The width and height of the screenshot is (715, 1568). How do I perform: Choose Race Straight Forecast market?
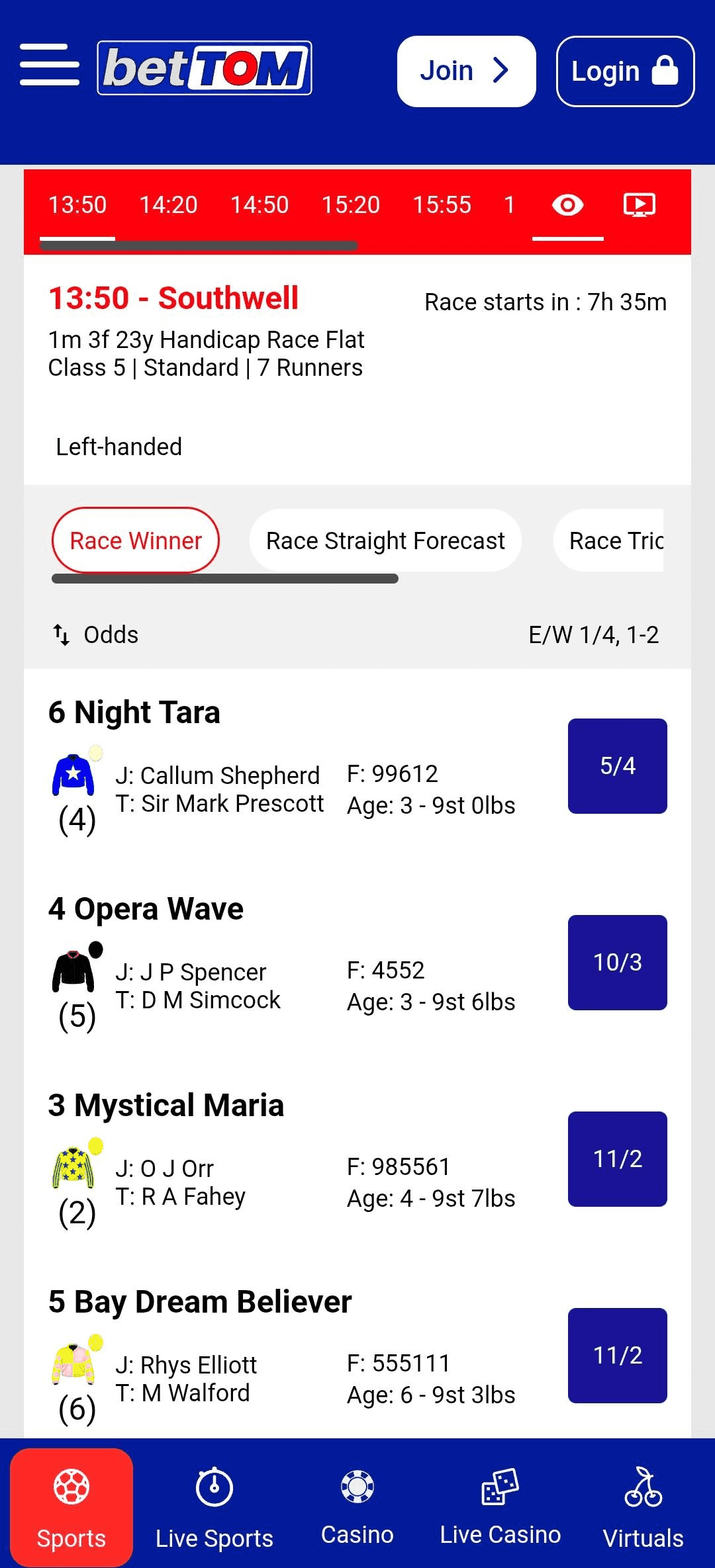pos(385,541)
